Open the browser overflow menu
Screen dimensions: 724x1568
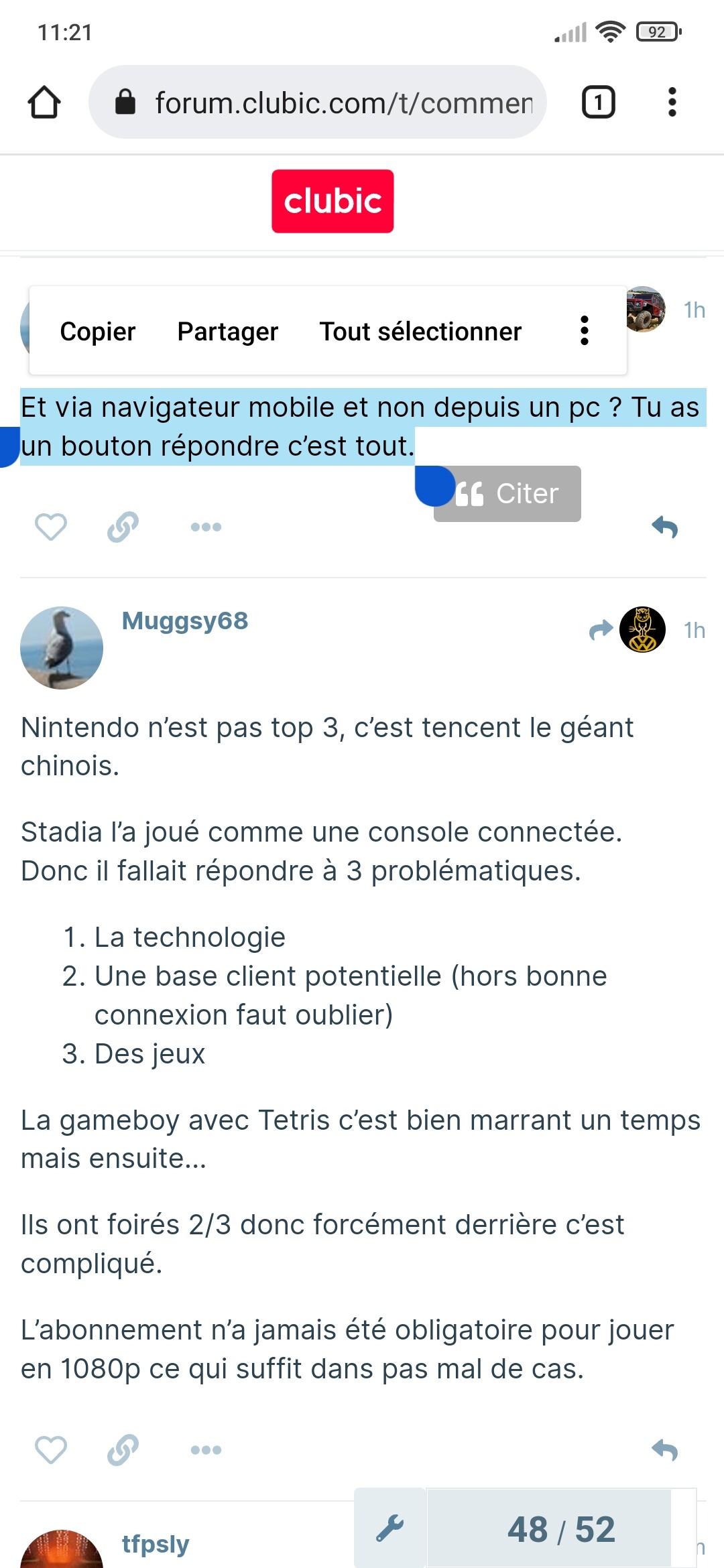coord(672,103)
